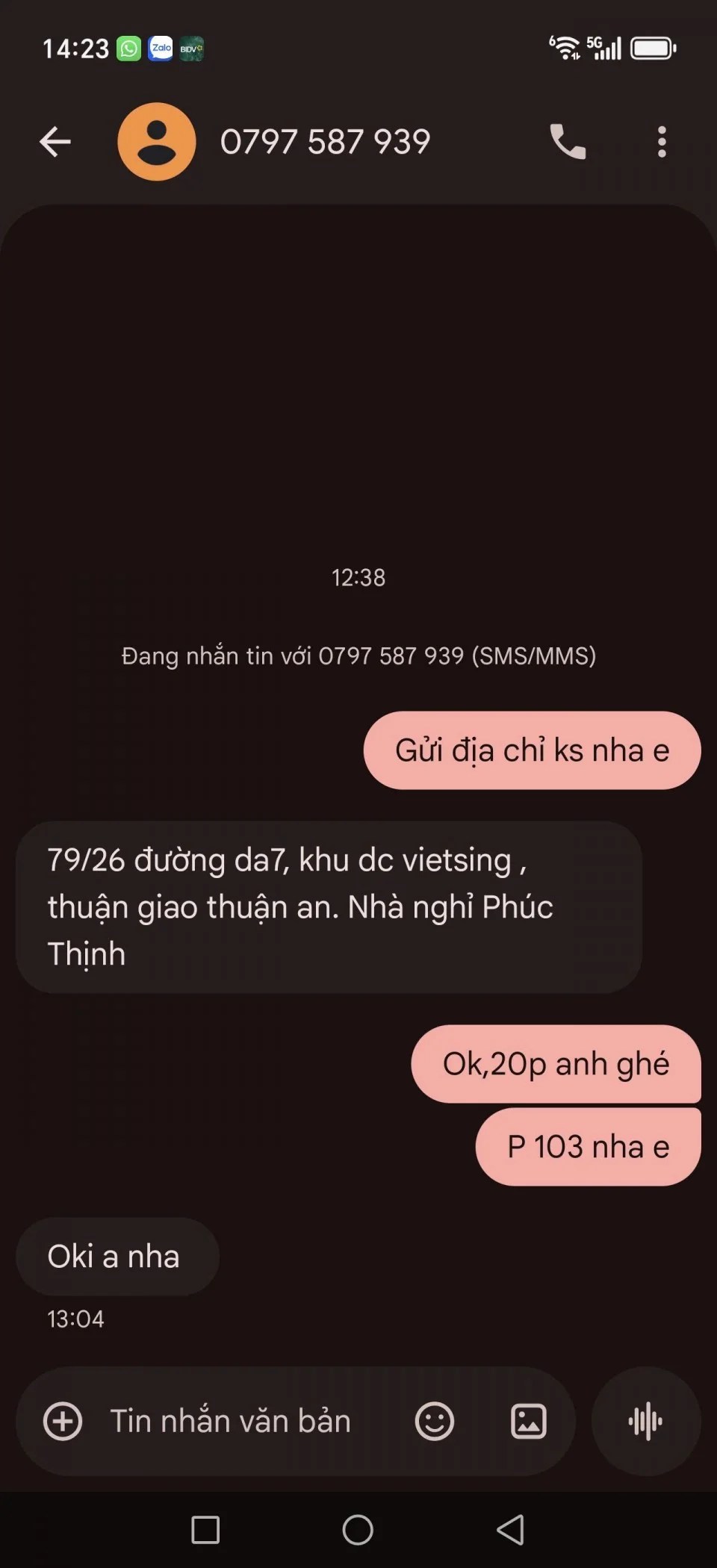Go back to the conversation list
717x1568 pixels.
coord(55,142)
